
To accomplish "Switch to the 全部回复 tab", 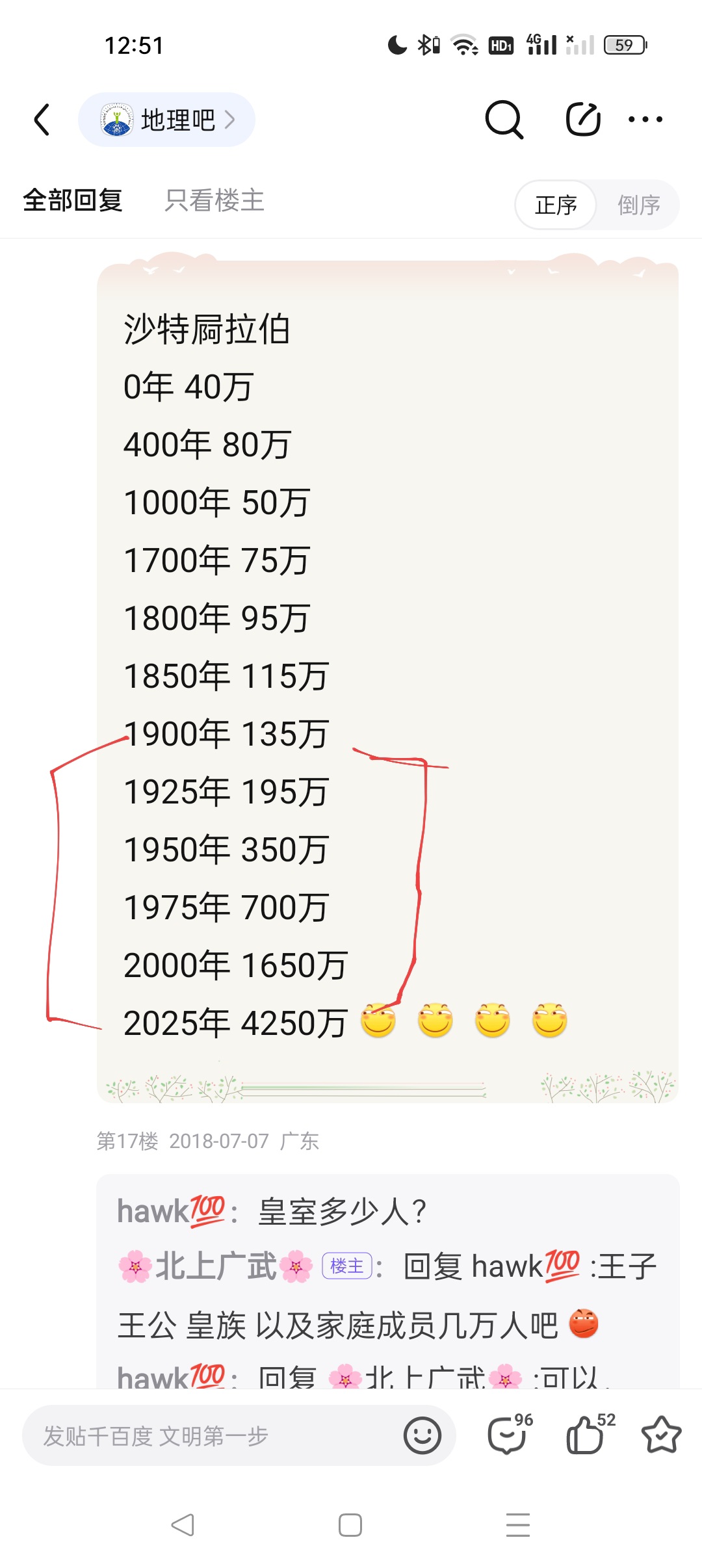I will click(73, 200).
